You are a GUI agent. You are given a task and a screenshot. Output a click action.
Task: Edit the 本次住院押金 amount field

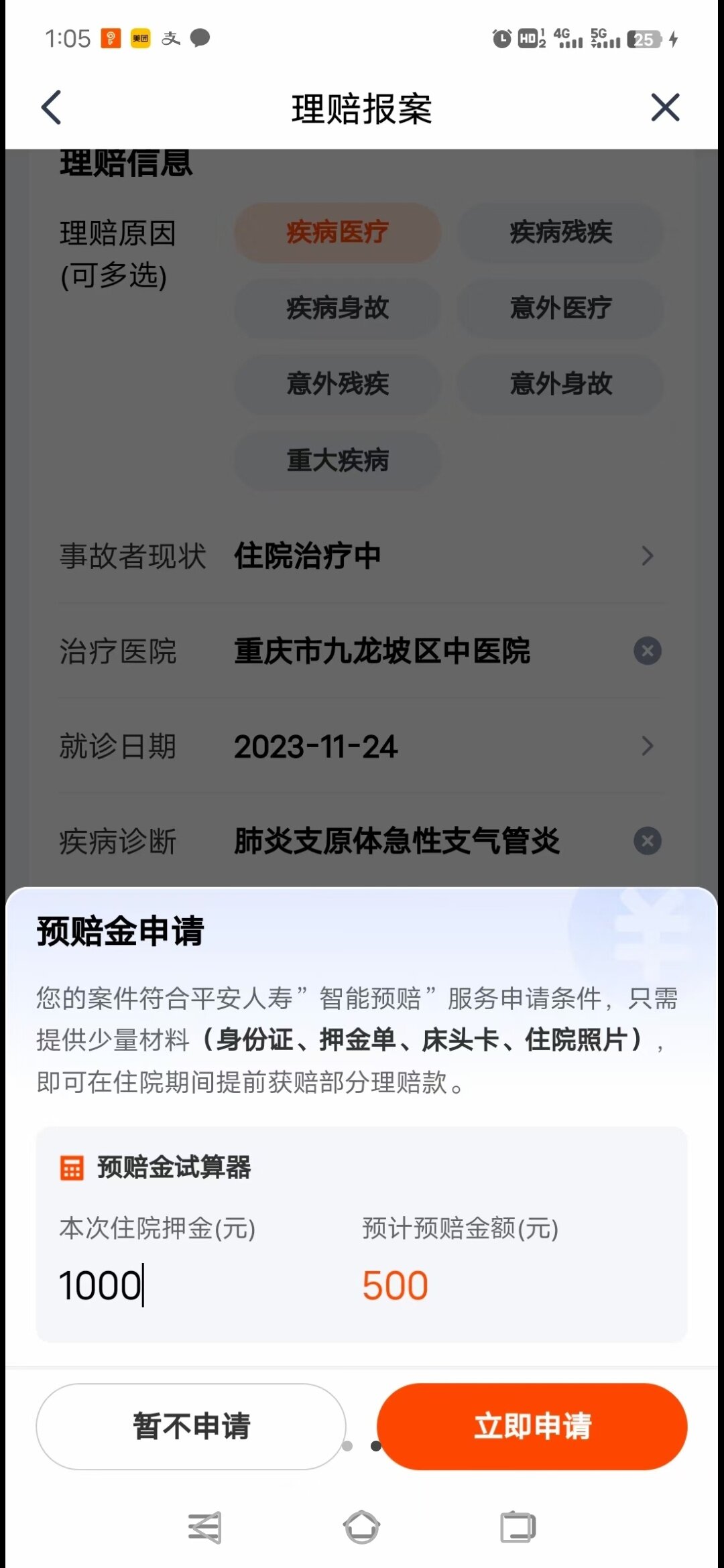click(194, 1285)
